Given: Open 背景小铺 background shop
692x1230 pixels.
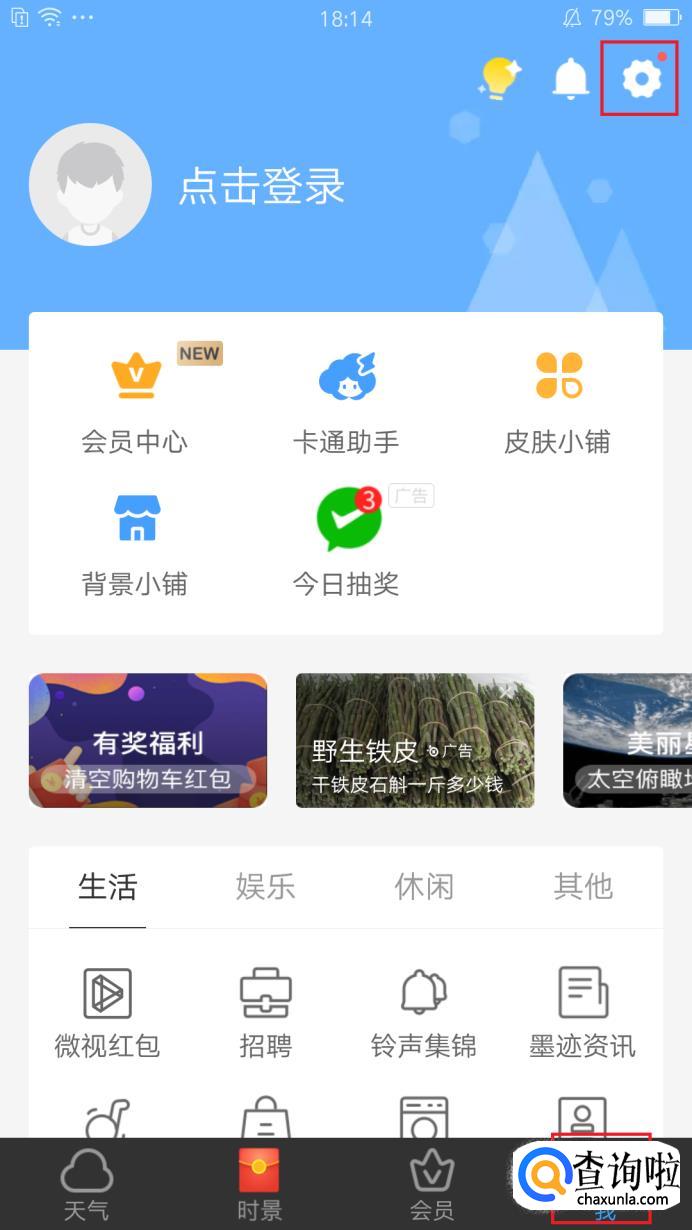Looking at the screenshot, I should click(x=135, y=544).
